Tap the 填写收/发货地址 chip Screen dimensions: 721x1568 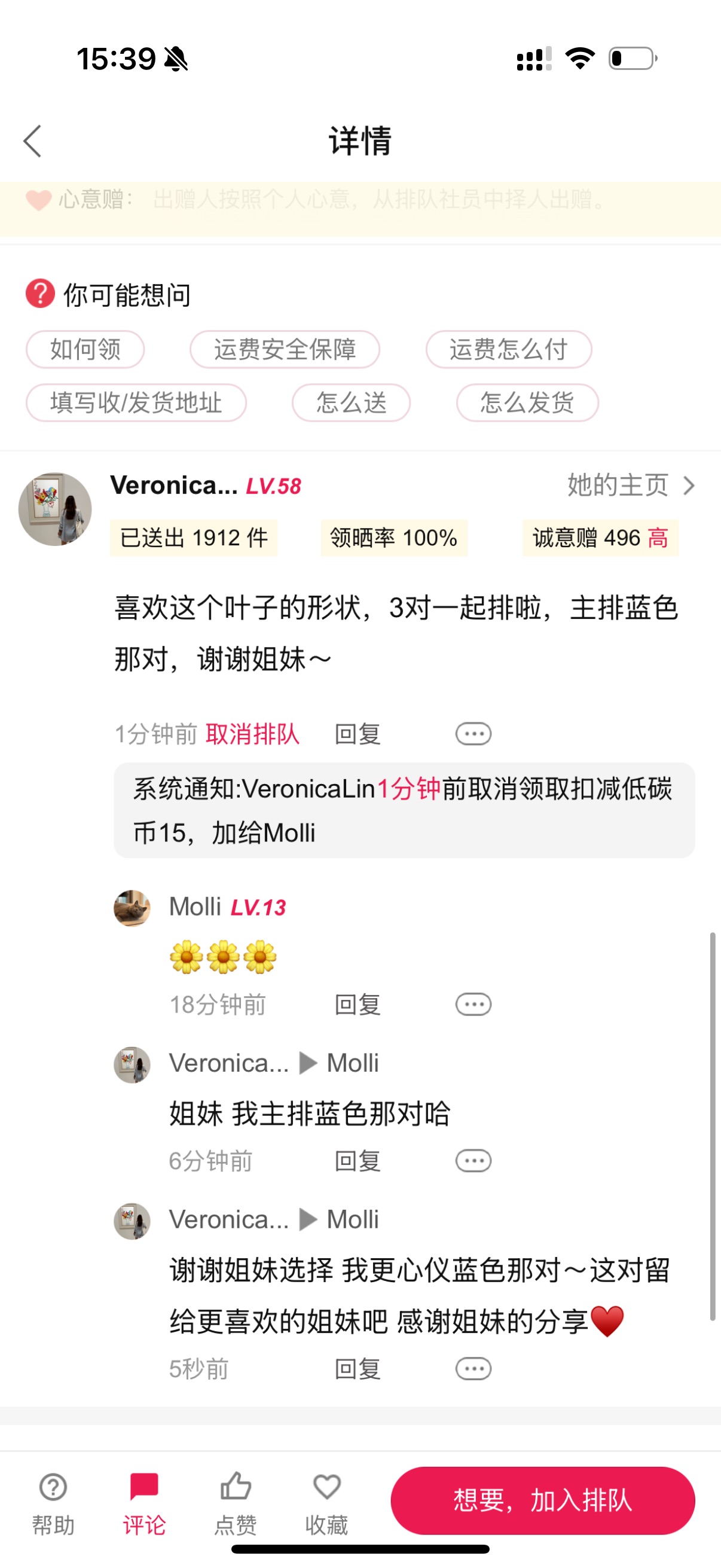pyautogui.click(x=136, y=402)
